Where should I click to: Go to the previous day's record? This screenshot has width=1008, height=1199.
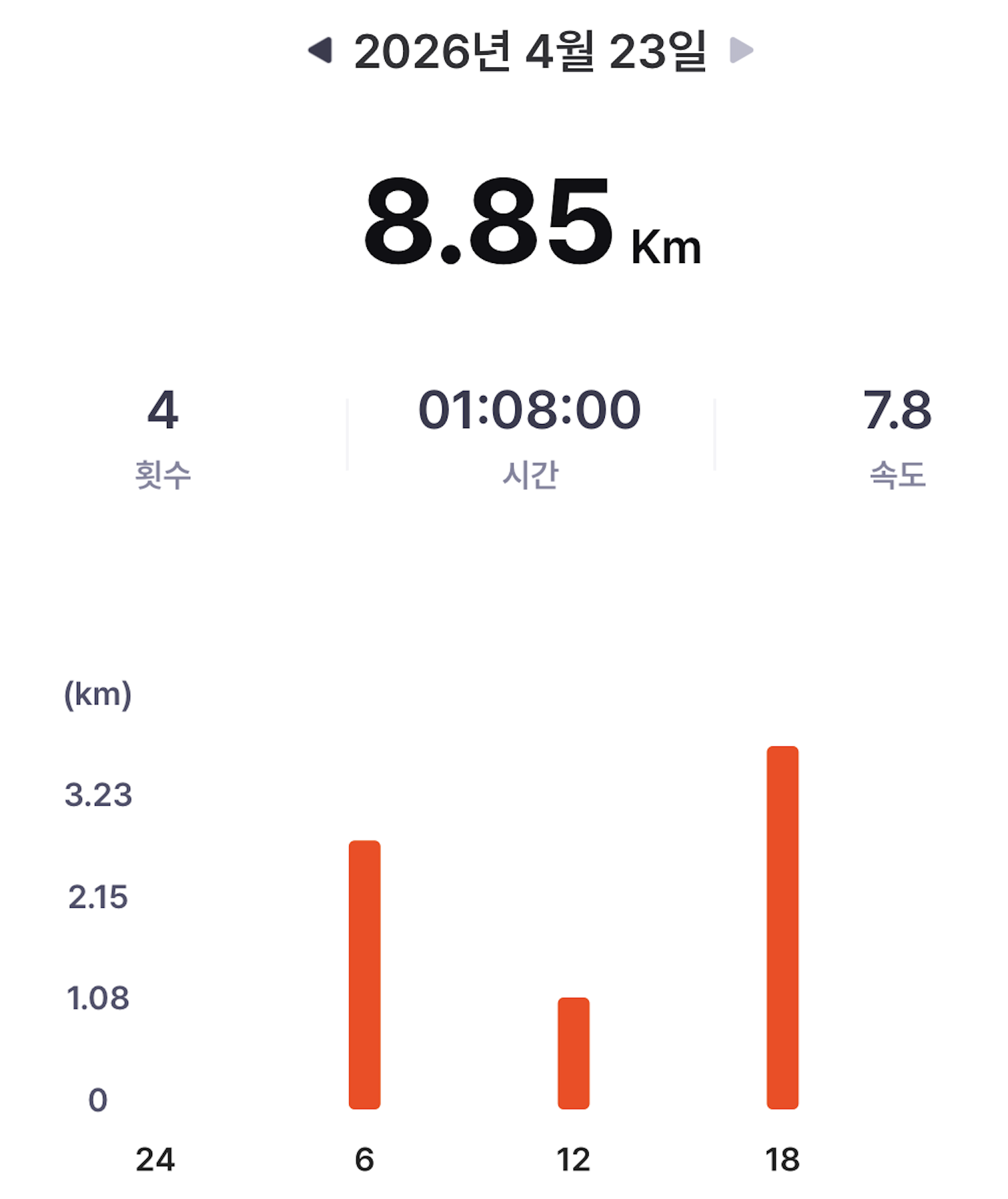[x=321, y=51]
